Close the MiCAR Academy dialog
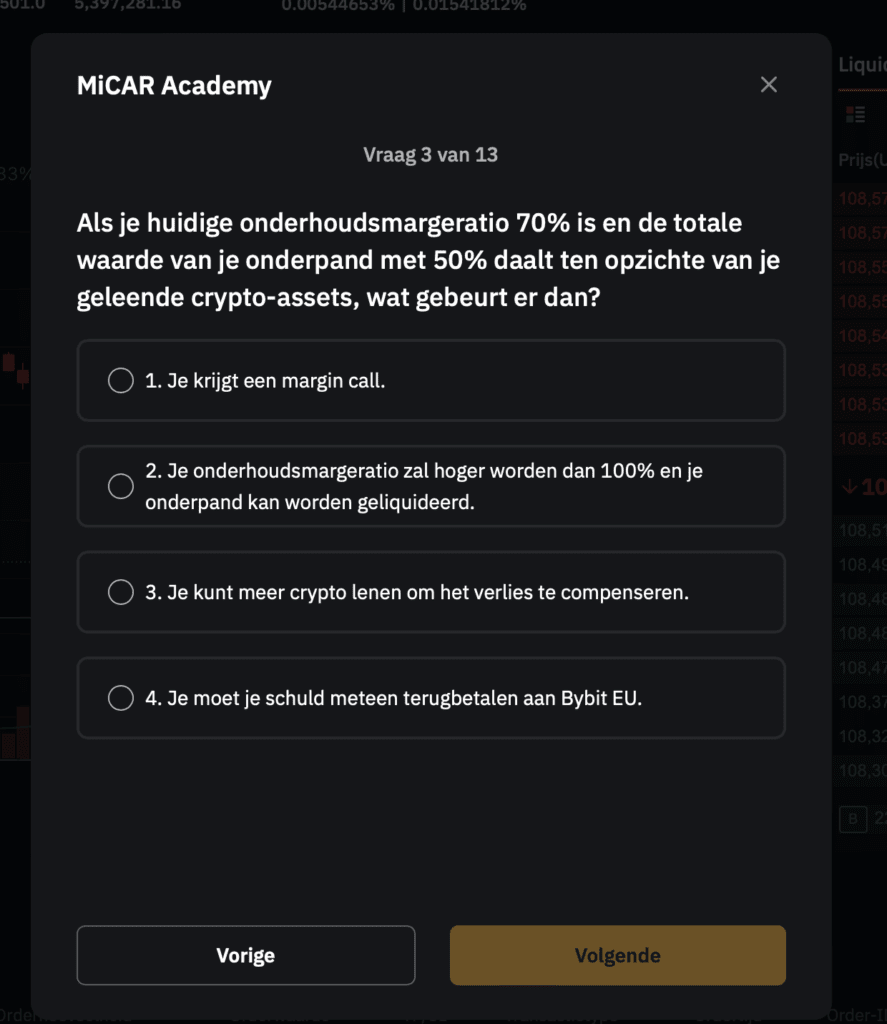The height and width of the screenshot is (1024, 887). tap(768, 85)
